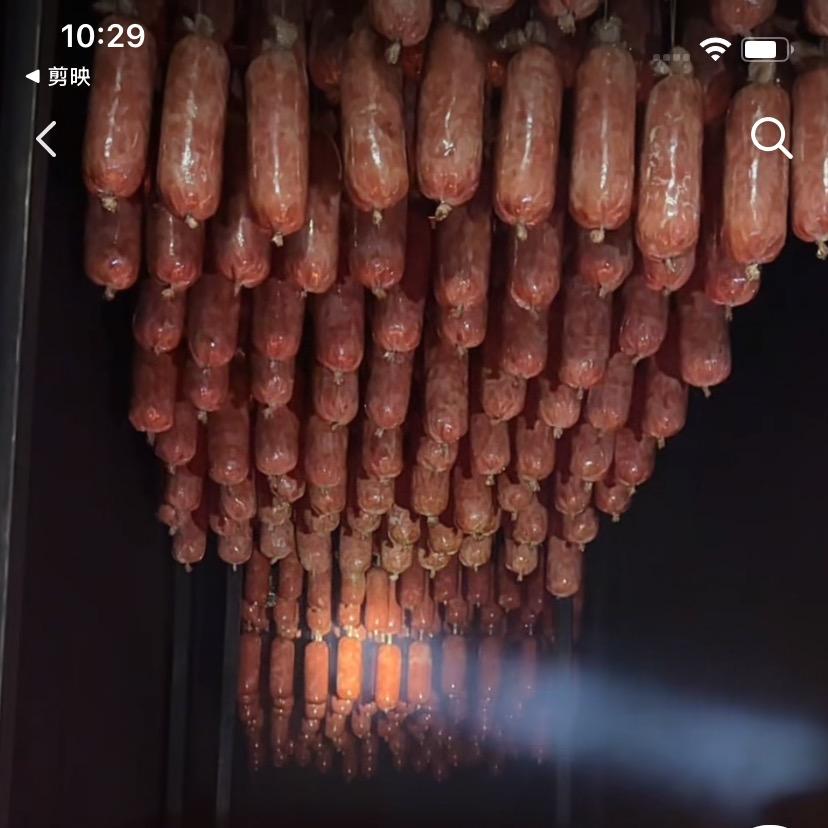Image resolution: width=828 pixels, height=828 pixels.
Task: Go back using the top-left arrow
Action: (46, 139)
